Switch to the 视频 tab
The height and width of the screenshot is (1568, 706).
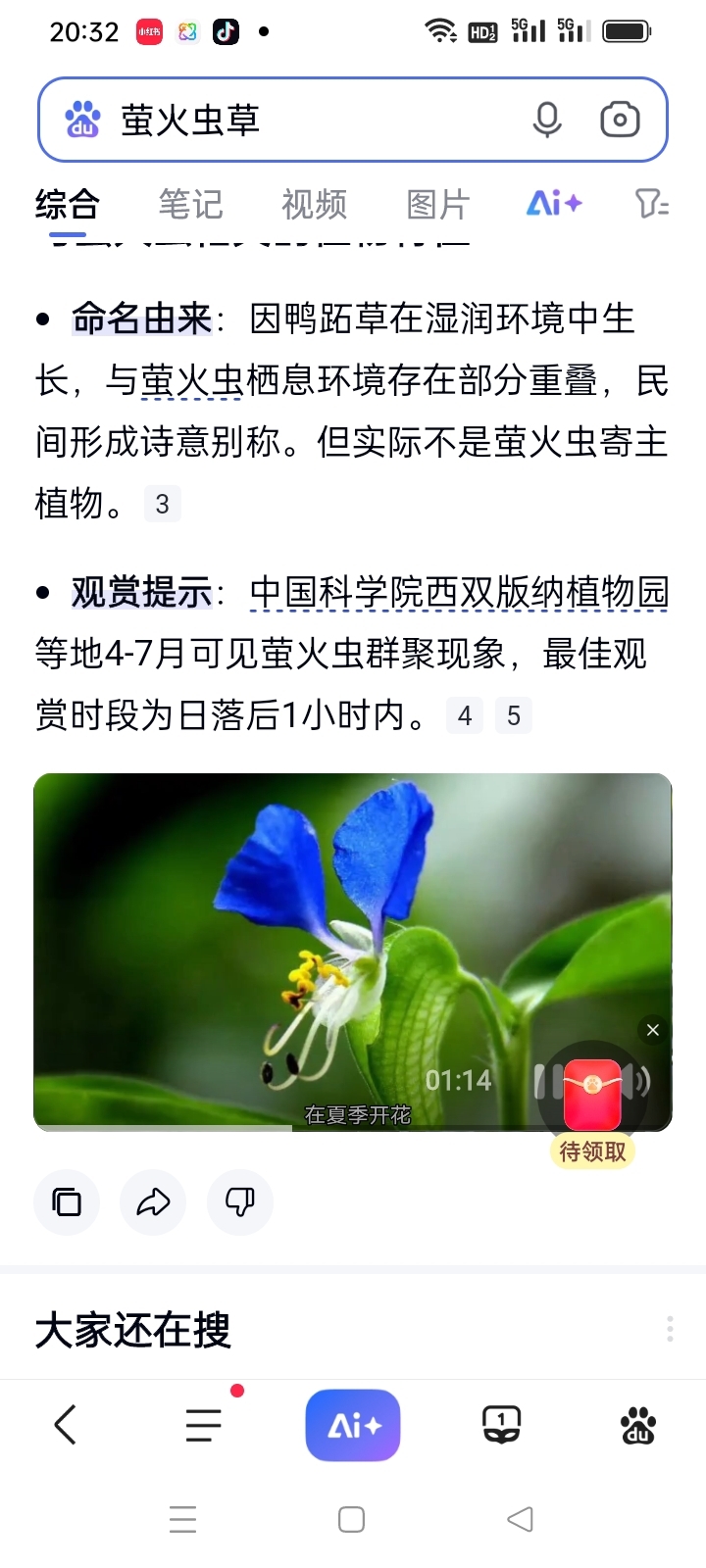pyautogui.click(x=314, y=204)
